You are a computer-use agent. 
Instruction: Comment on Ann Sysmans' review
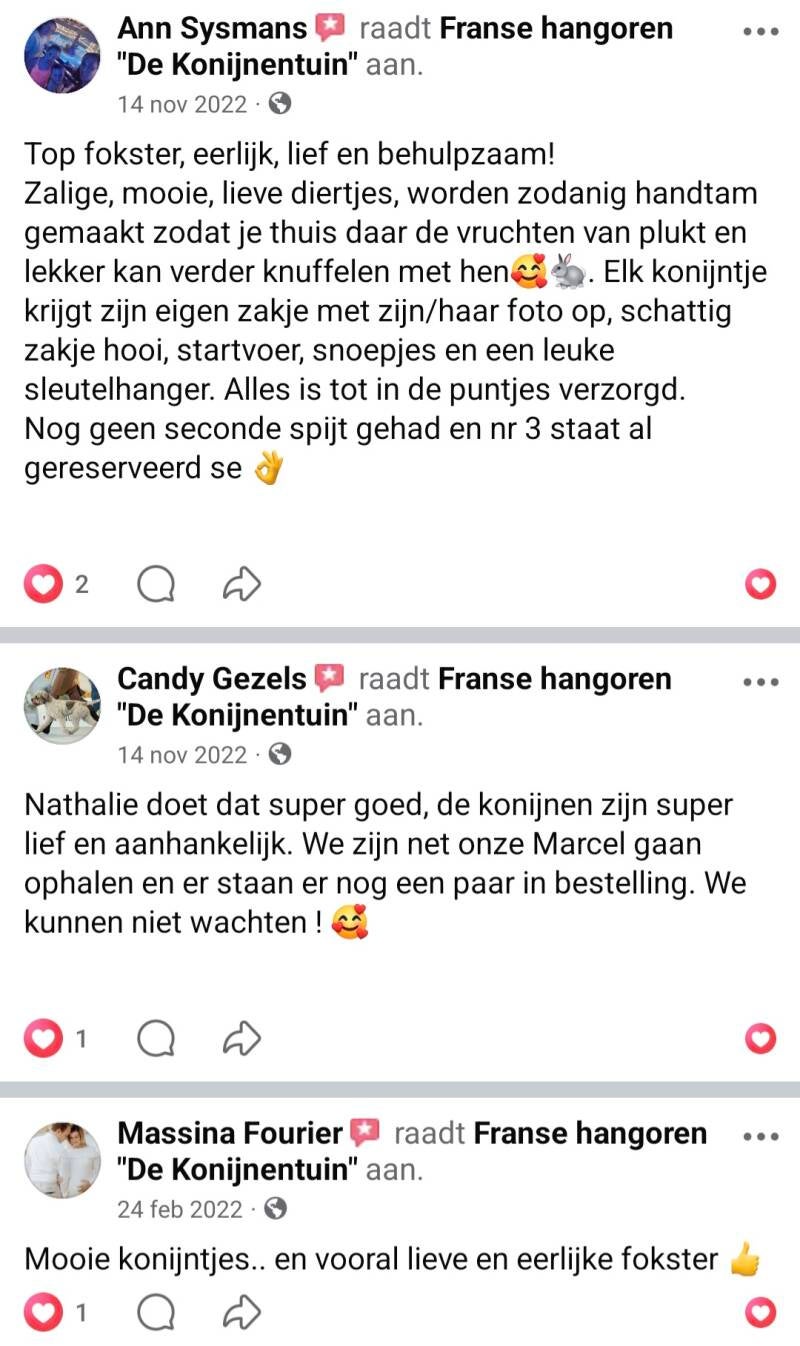(156, 584)
